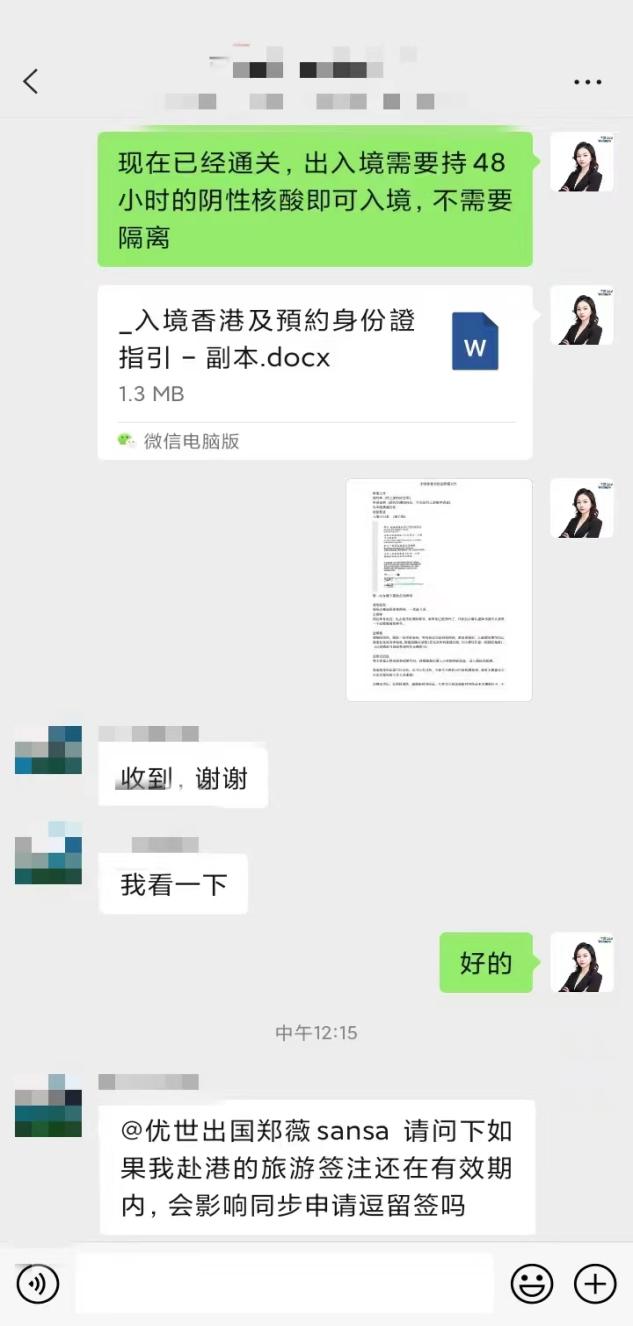Open avatar of user who sent 收到，谢谢
The width and height of the screenshot is (633, 1326).
click(48, 750)
